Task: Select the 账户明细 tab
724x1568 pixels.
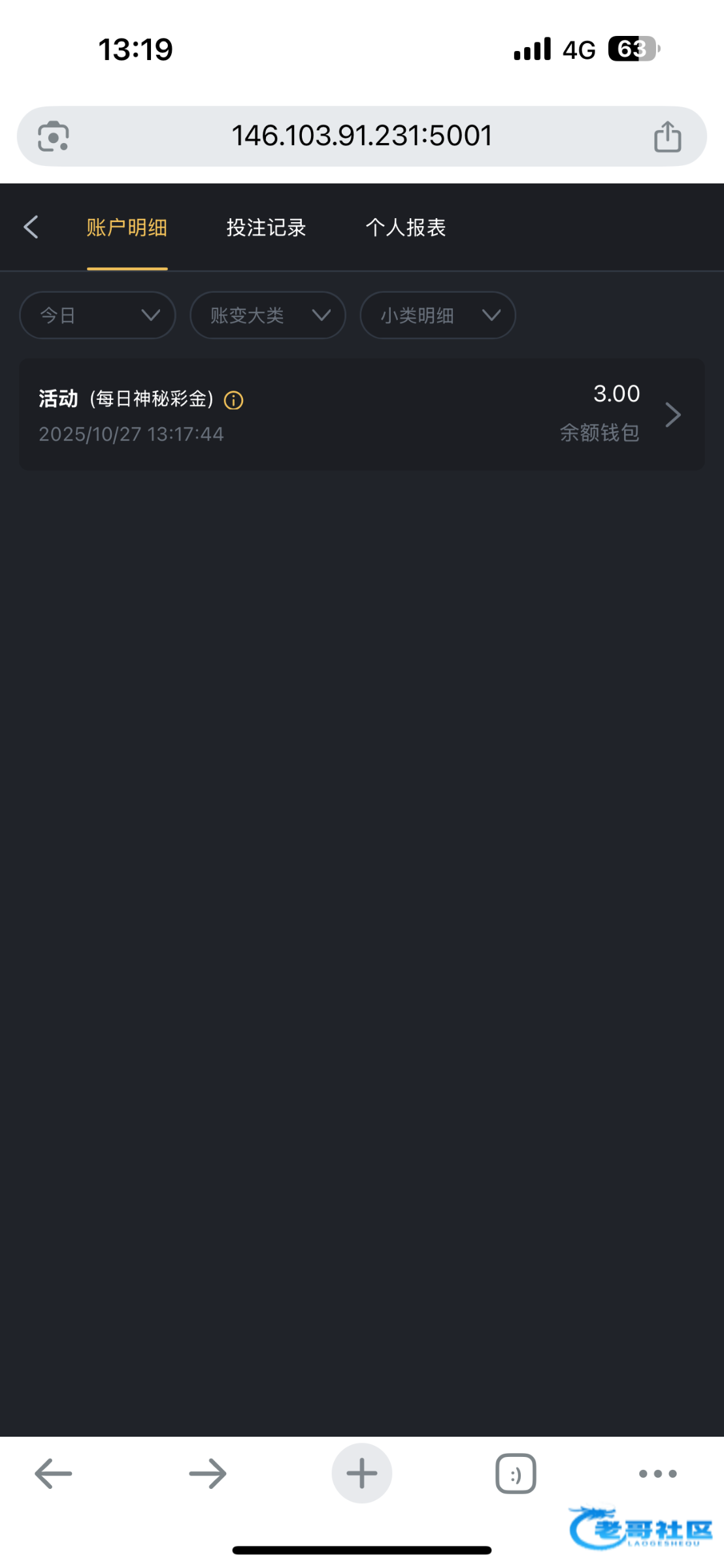Action: [127, 227]
